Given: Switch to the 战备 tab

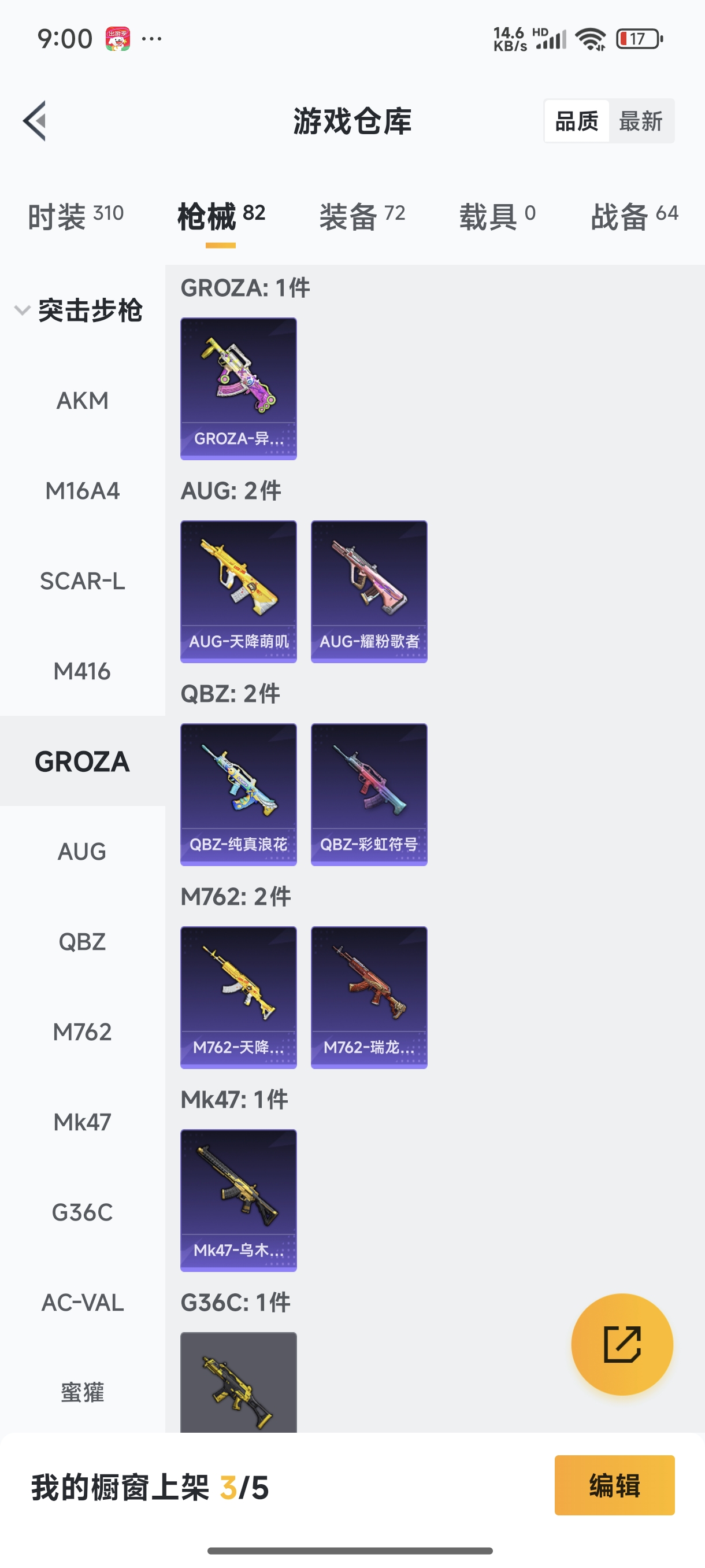Looking at the screenshot, I should click(634, 216).
